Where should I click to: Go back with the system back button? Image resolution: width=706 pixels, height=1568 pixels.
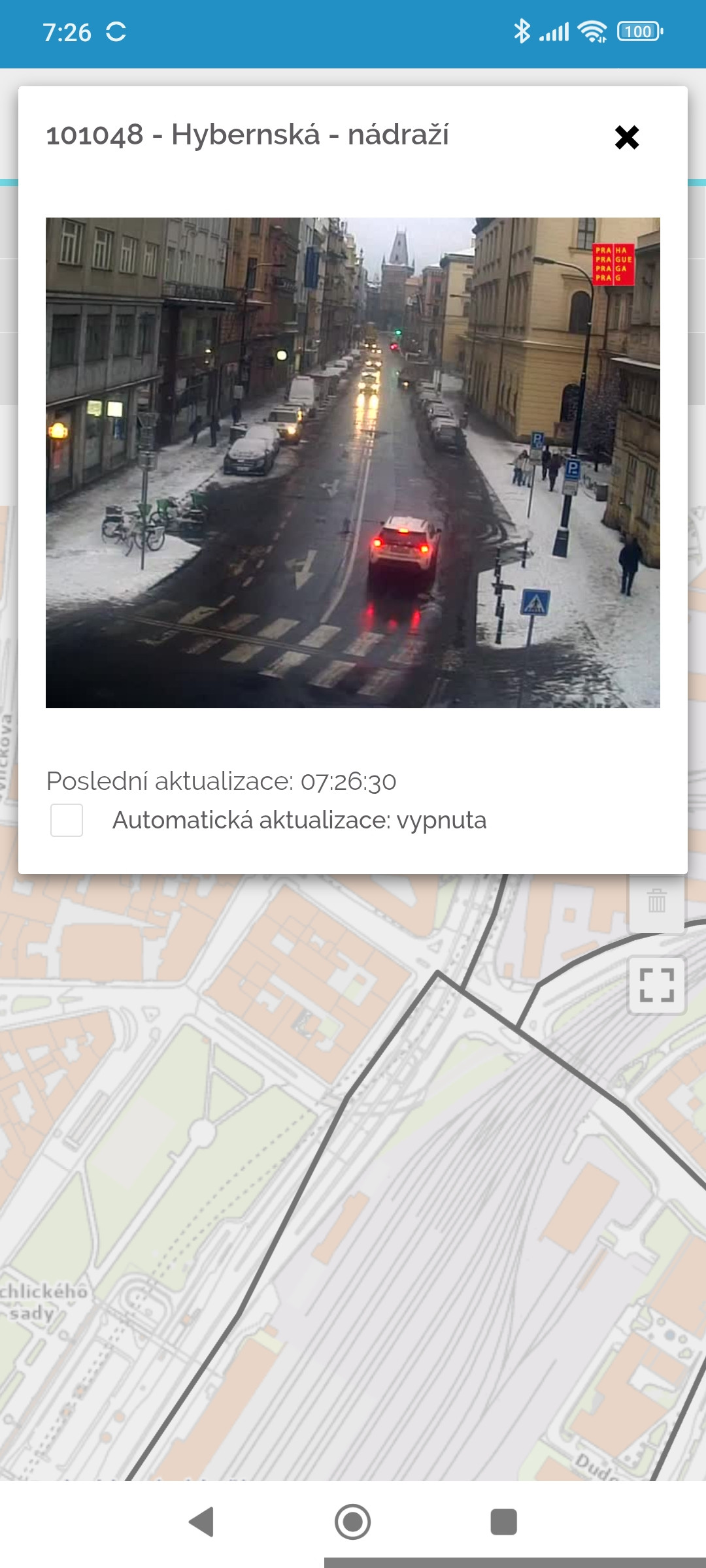201,1522
